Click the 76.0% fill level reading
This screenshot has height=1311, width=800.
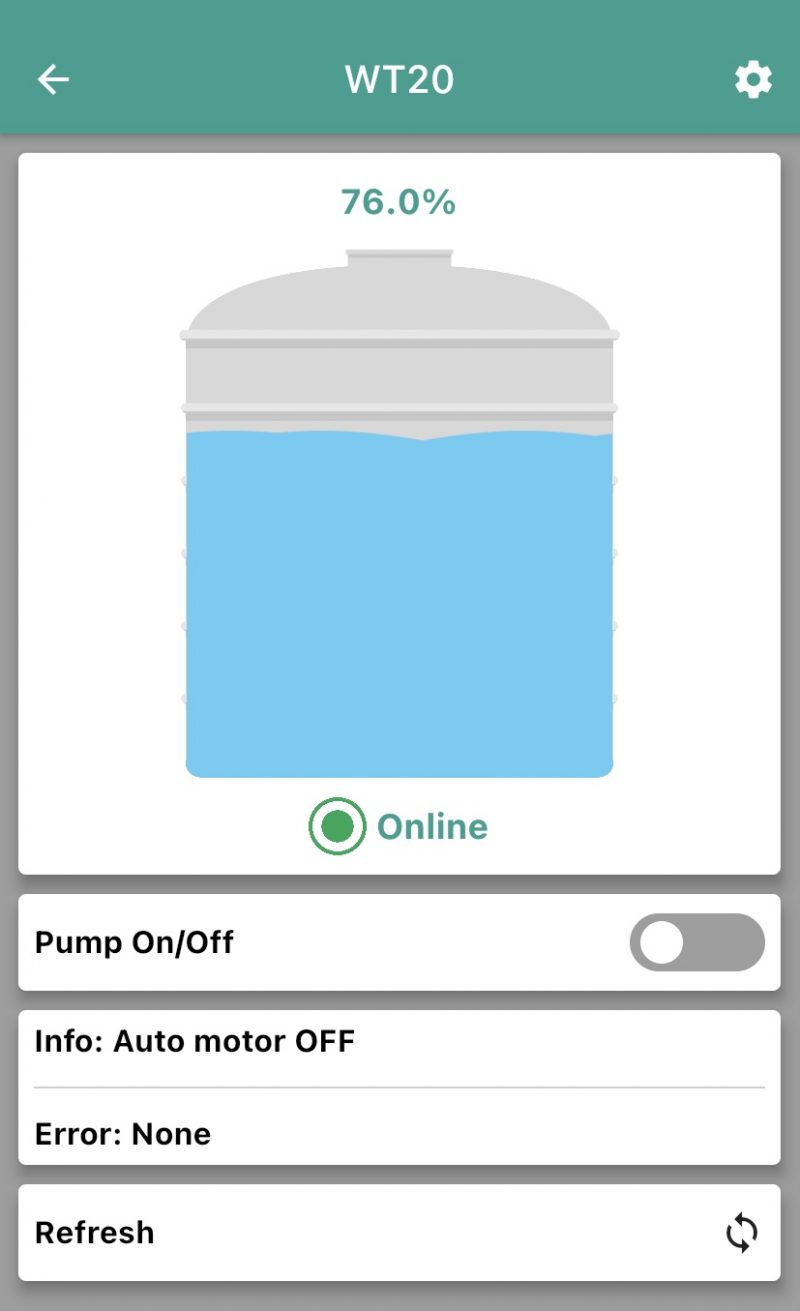pyautogui.click(x=399, y=203)
